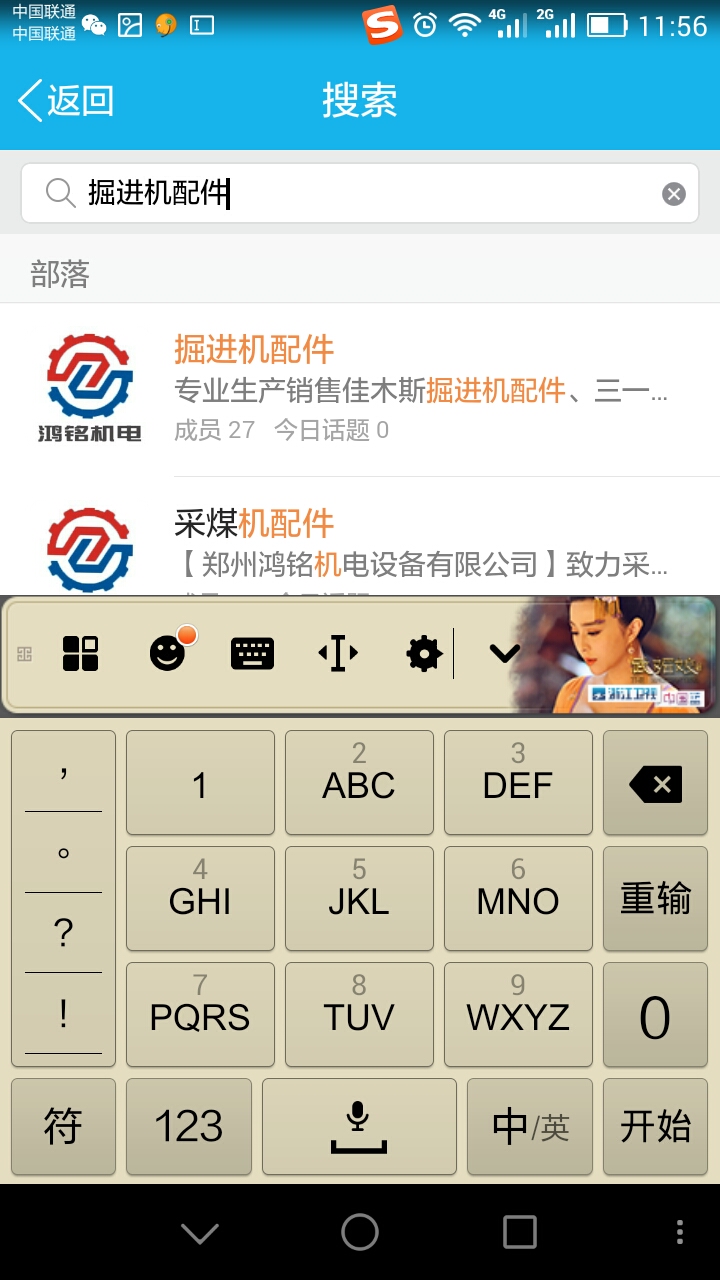Open the four-square keyboard menu

click(80, 654)
